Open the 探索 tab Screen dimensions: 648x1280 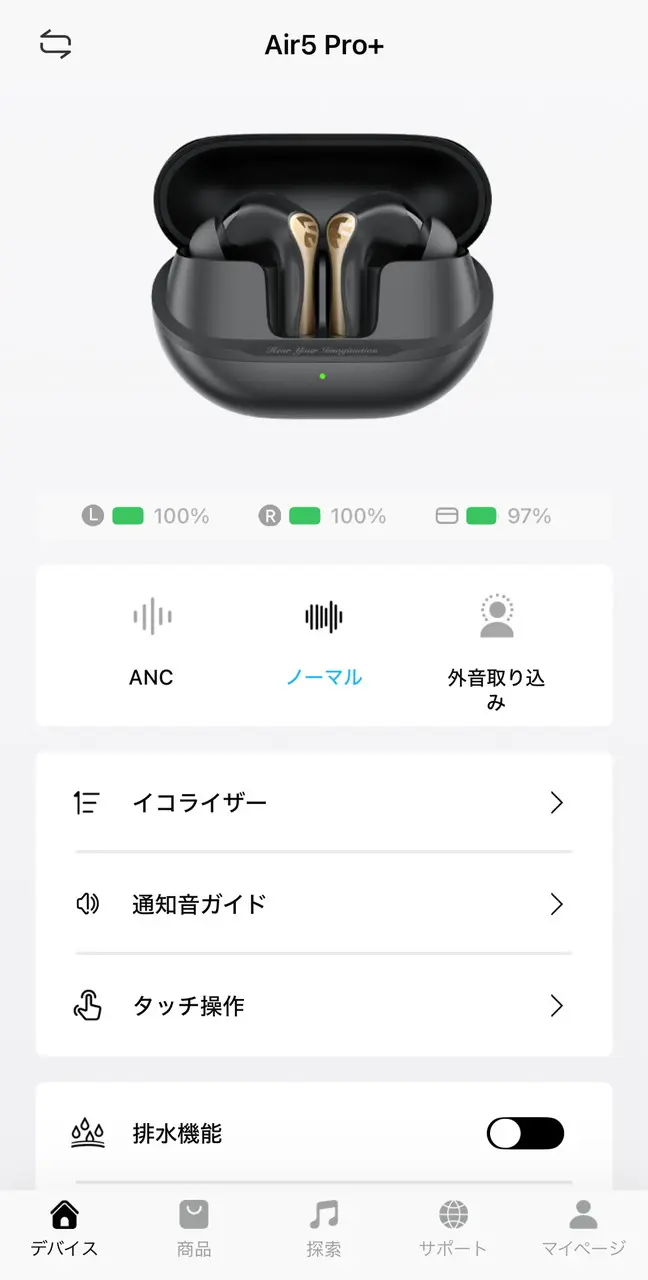click(x=324, y=1230)
